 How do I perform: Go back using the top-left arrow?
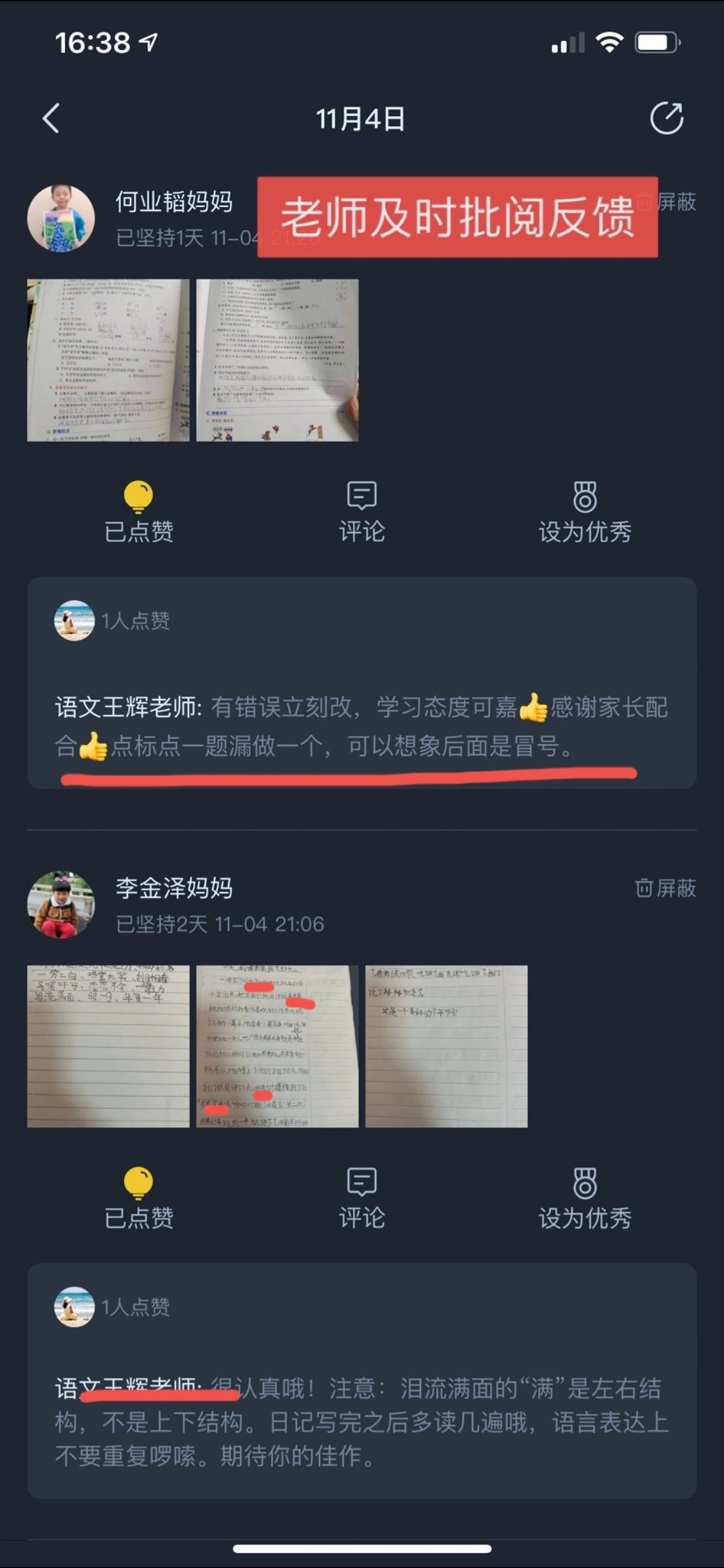click(51, 118)
